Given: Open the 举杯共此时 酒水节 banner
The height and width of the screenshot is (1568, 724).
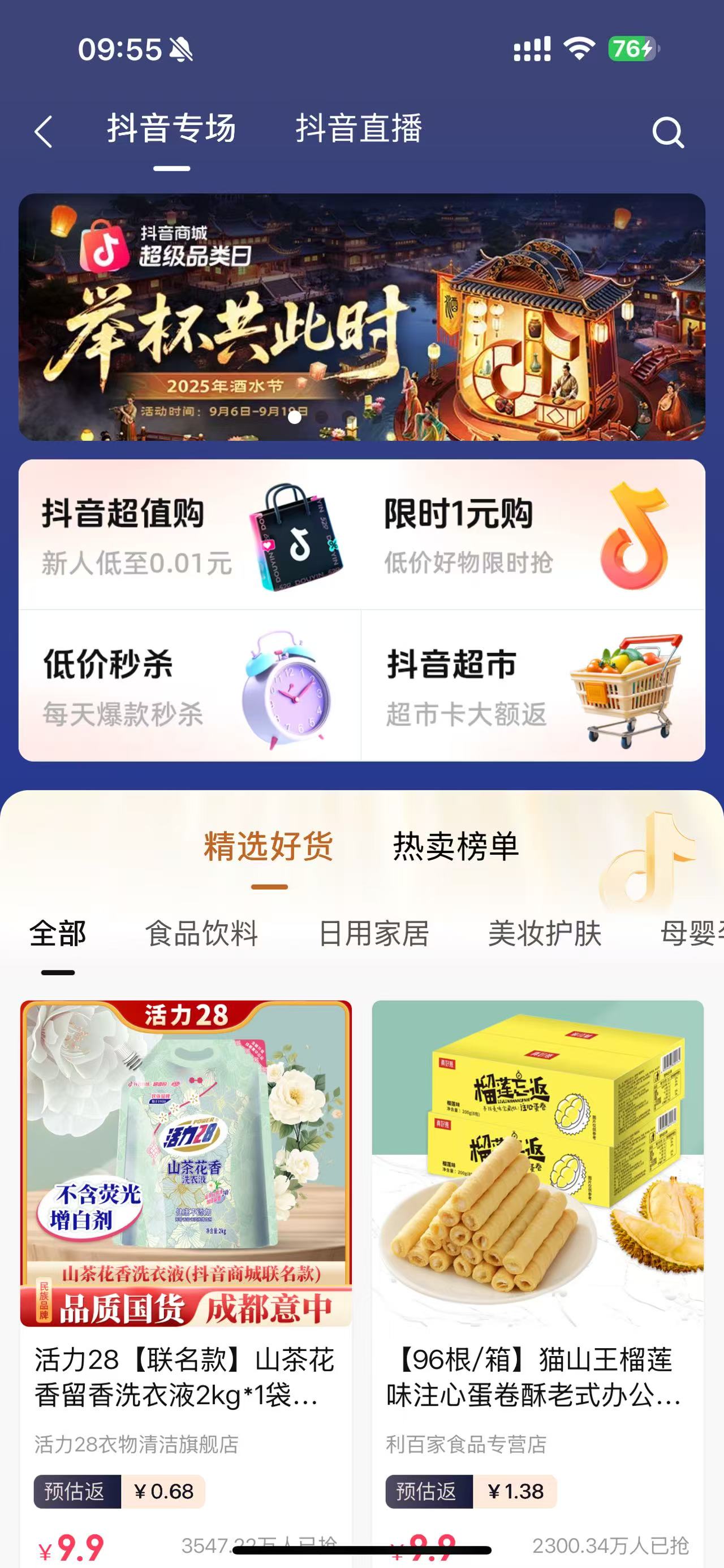Looking at the screenshot, I should tap(361, 317).
